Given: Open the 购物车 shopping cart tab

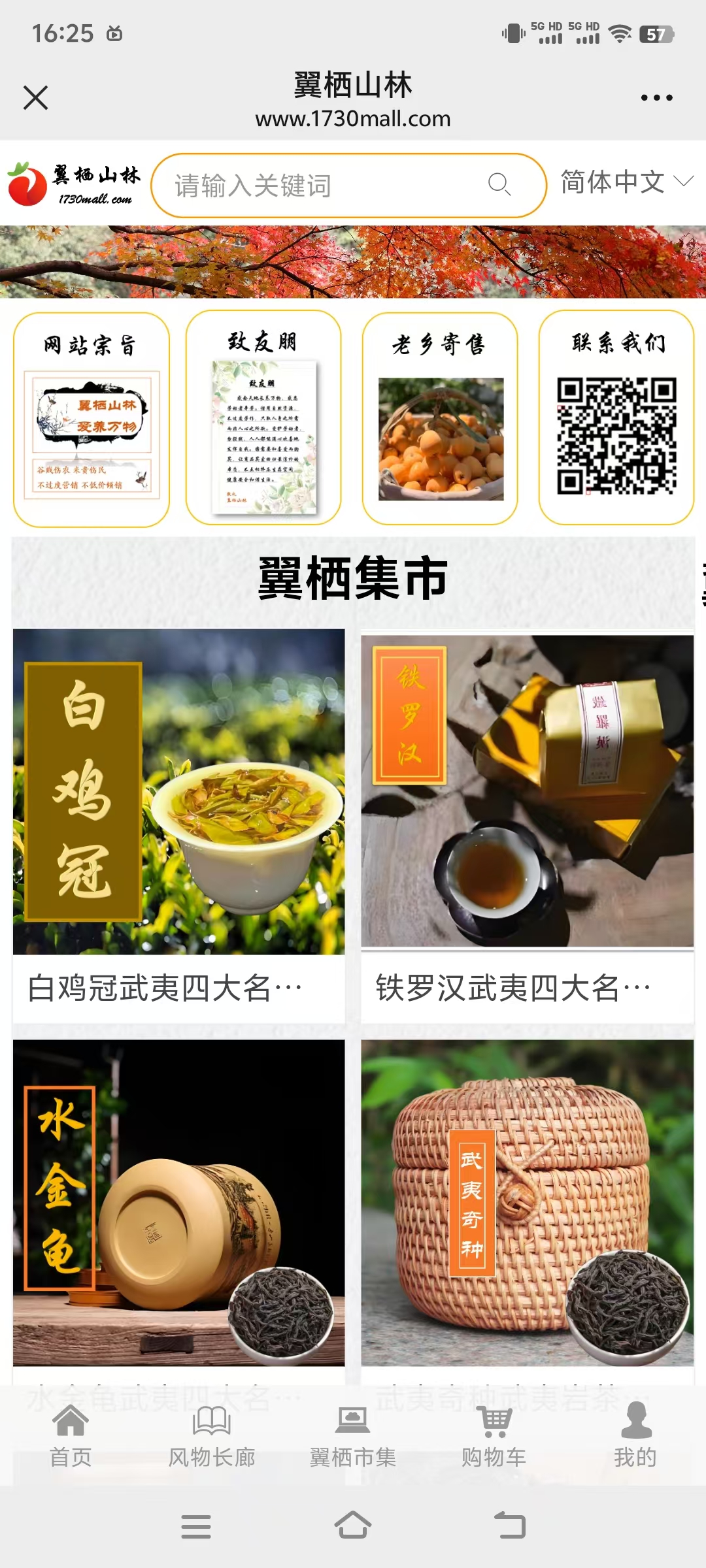Looking at the screenshot, I should [x=494, y=1436].
